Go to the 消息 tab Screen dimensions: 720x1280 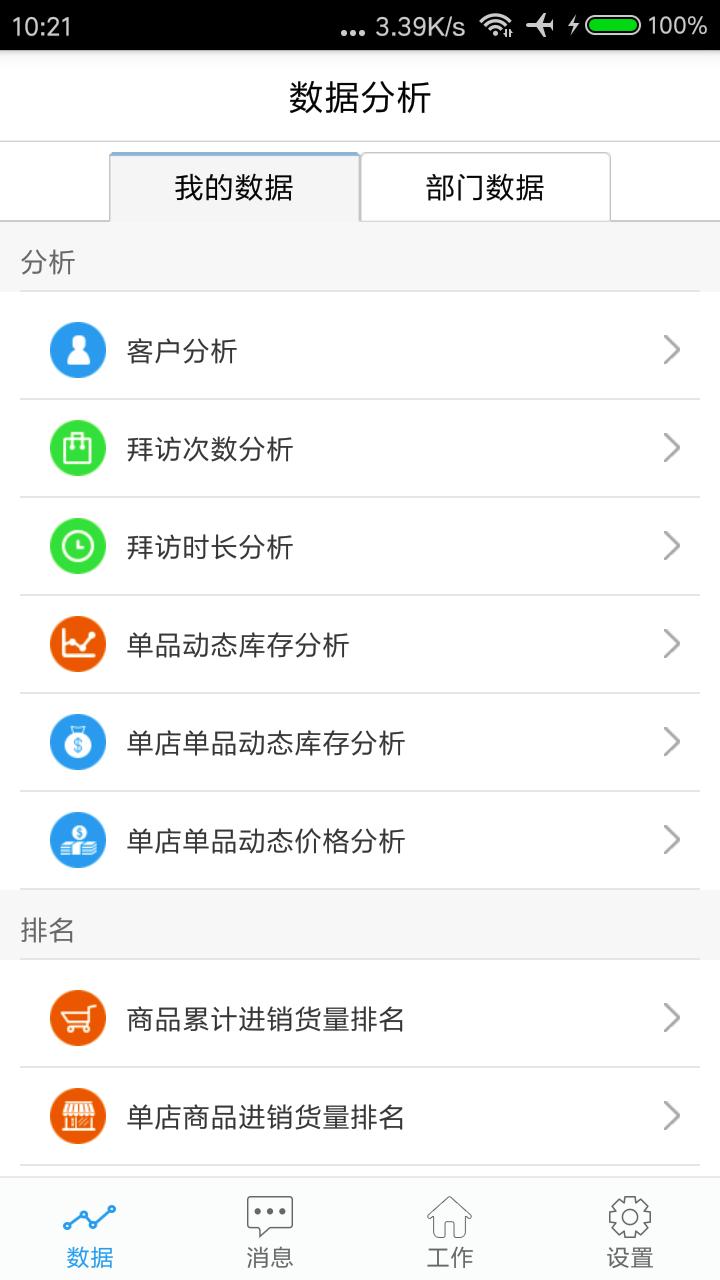pyautogui.click(x=270, y=1232)
